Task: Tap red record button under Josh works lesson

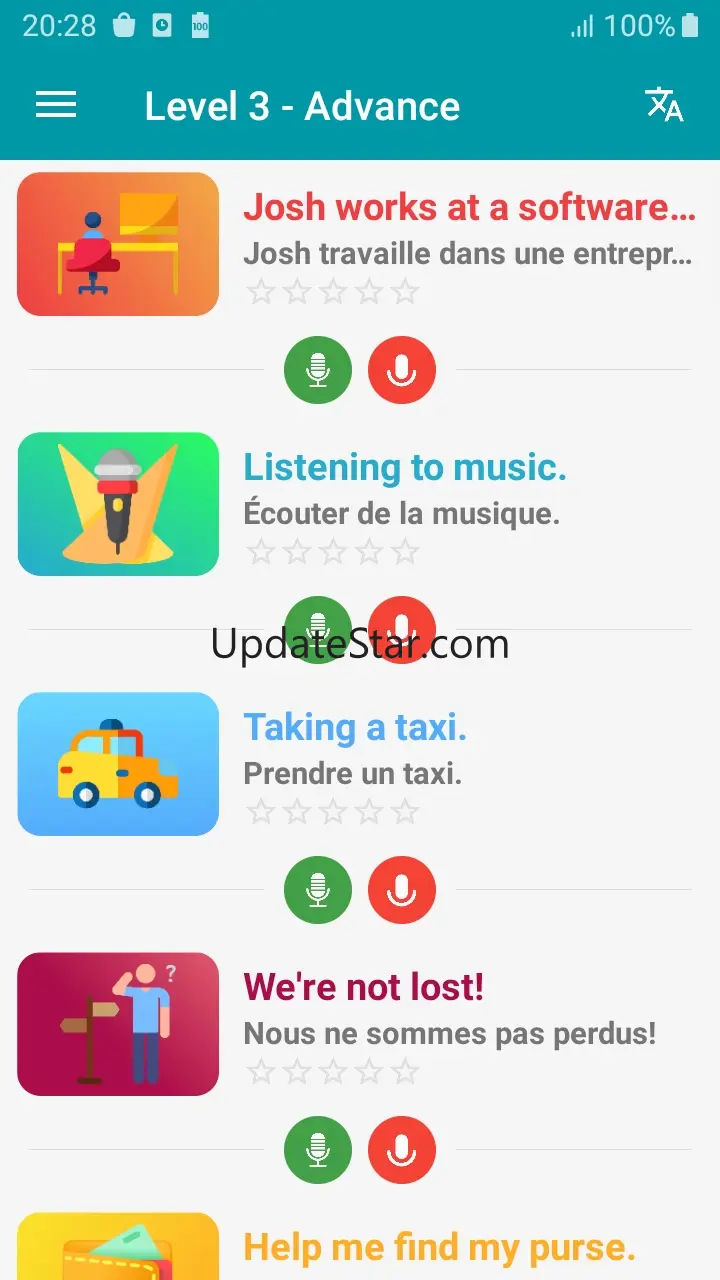Action: pyautogui.click(x=402, y=370)
